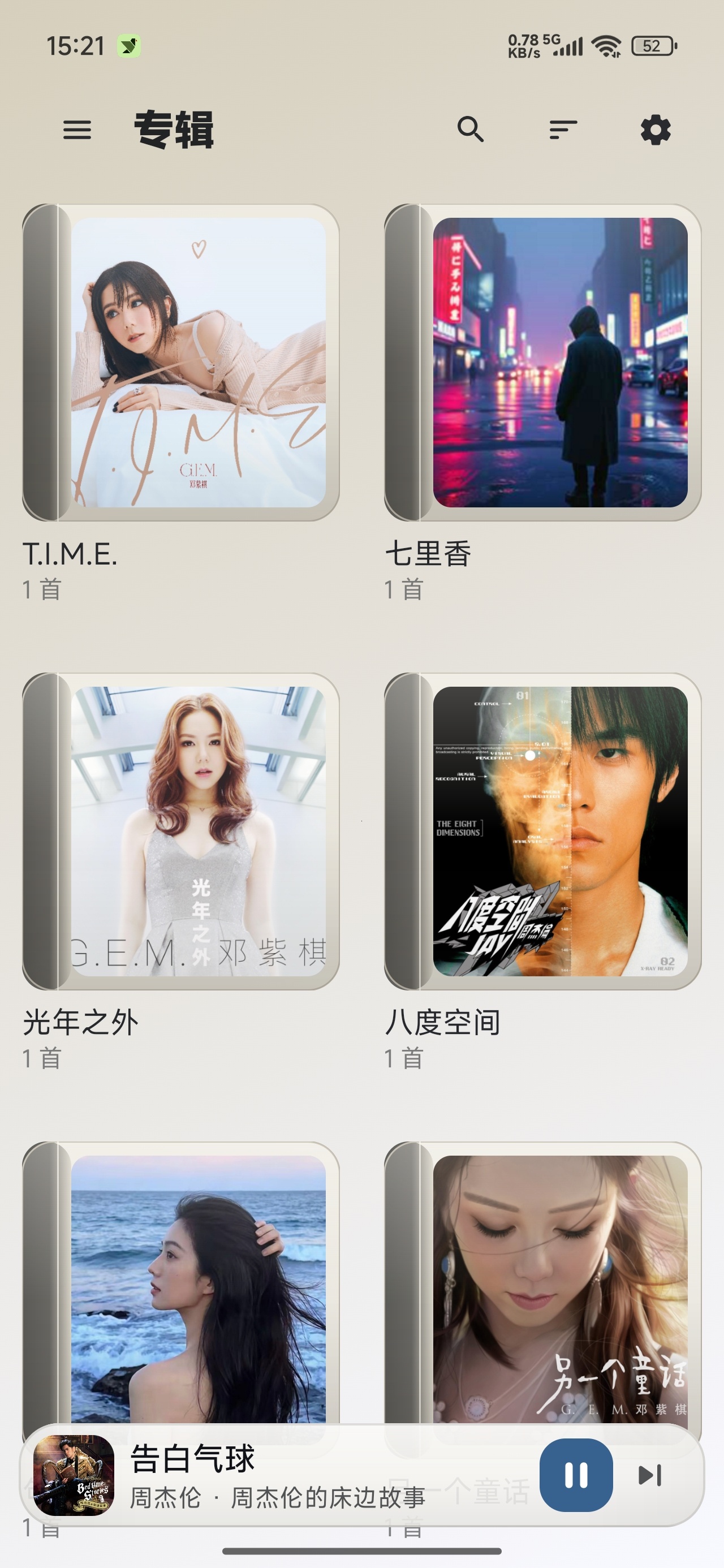Open the hamburger drawer menu
The height and width of the screenshot is (1568, 724).
[x=77, y=130]
